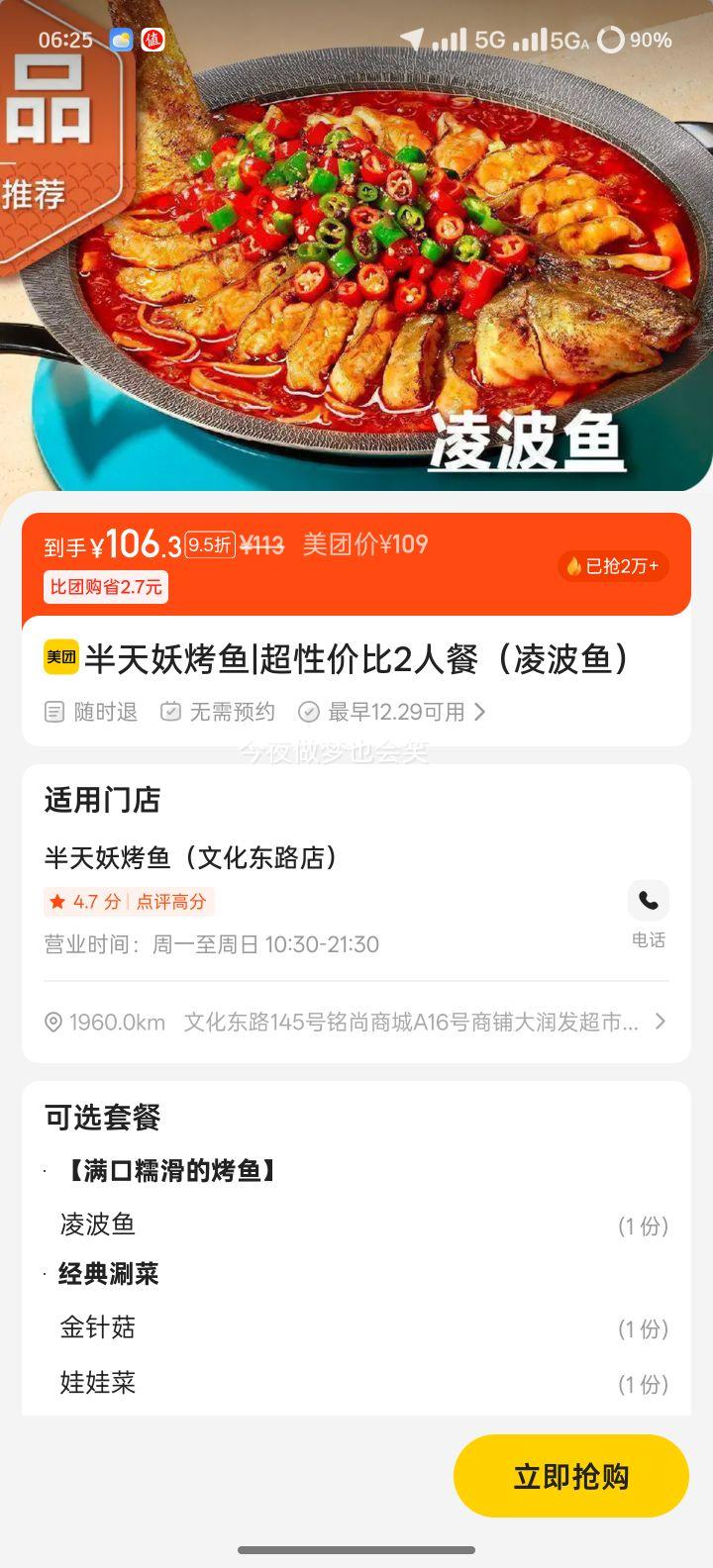Tap the 随时退 refund policy icon

pos(55,712)
